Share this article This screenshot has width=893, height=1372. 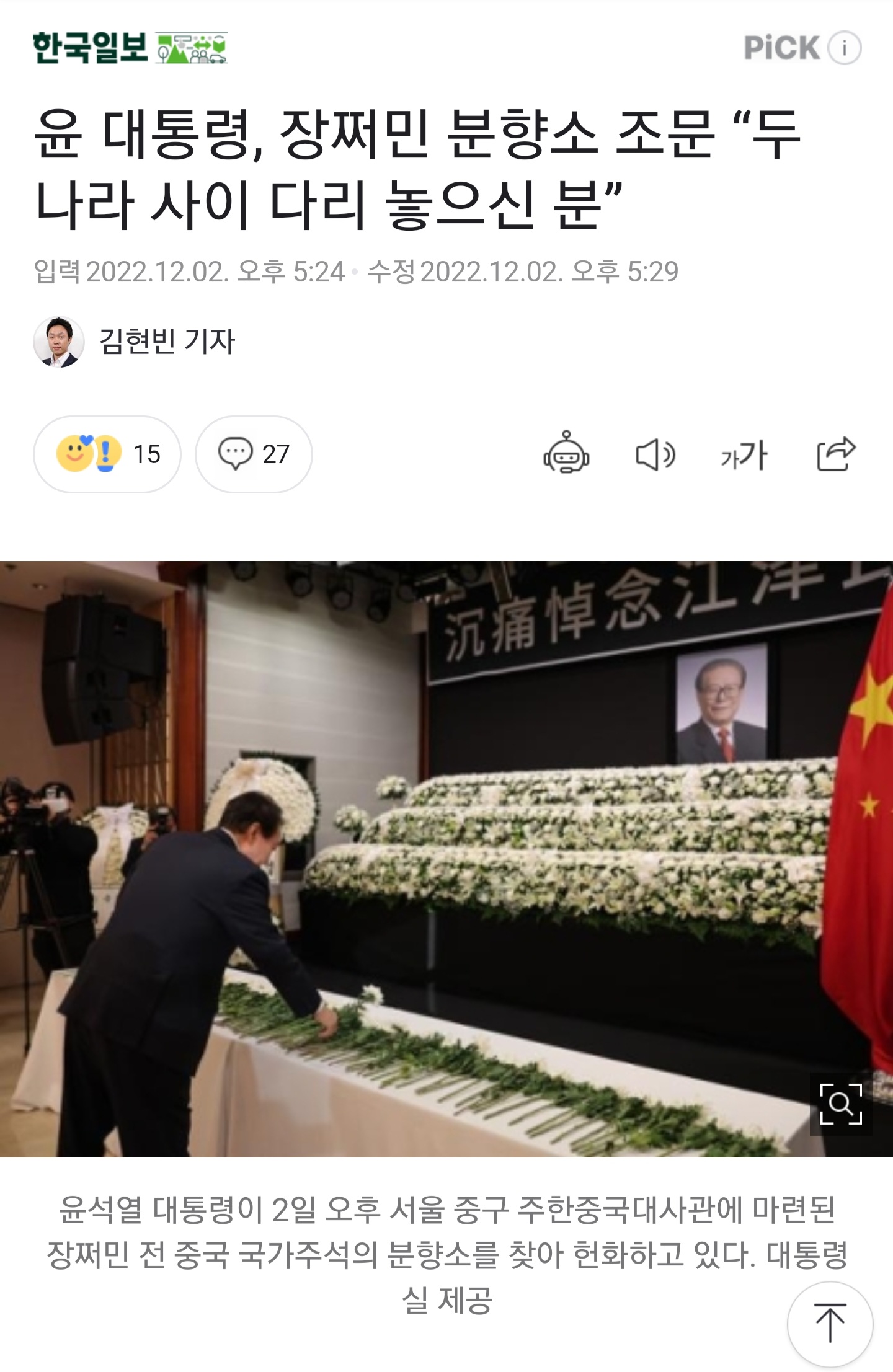click(x=835, y=454)
